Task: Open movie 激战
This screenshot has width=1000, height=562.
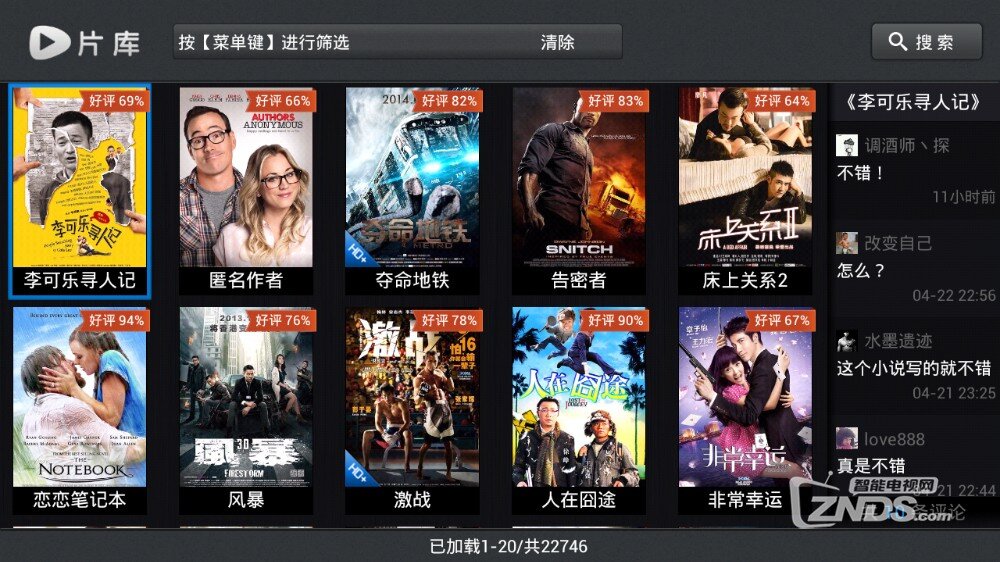Action: pyautogui.click(x=412, y=410)
